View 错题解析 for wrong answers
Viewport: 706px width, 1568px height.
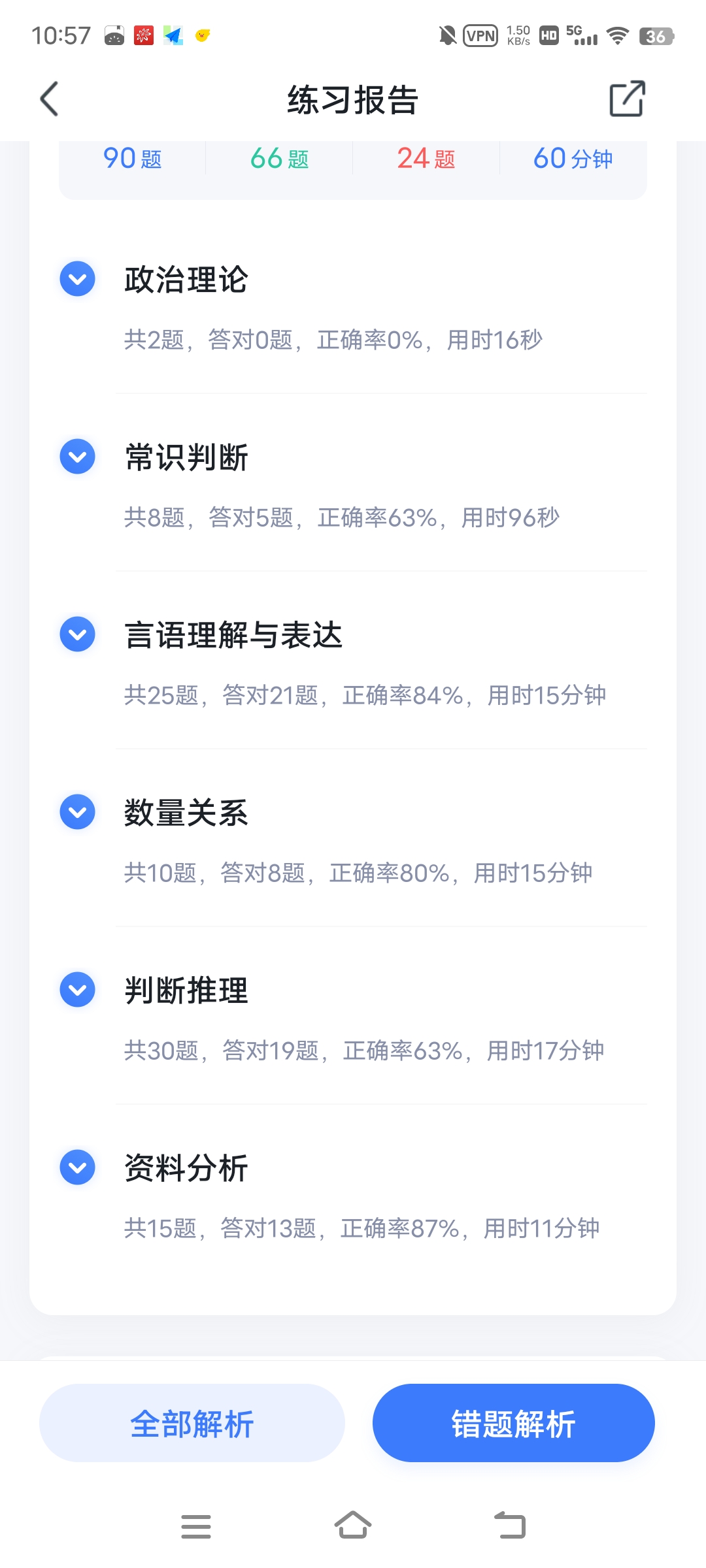514,1423
